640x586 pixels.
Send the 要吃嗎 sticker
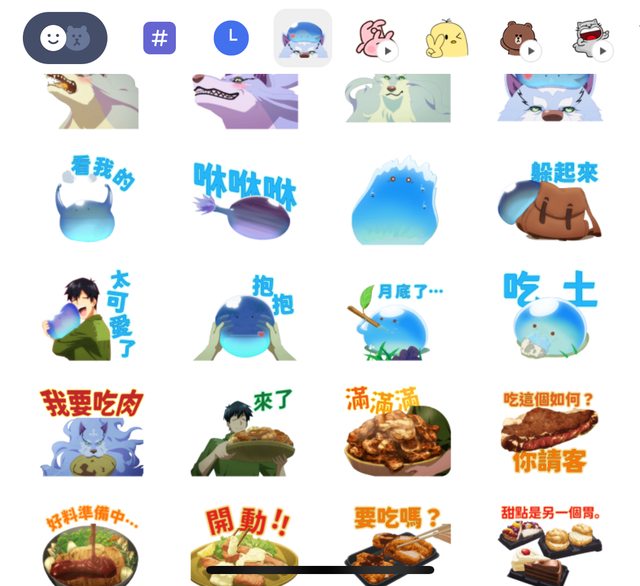(397, 542)
